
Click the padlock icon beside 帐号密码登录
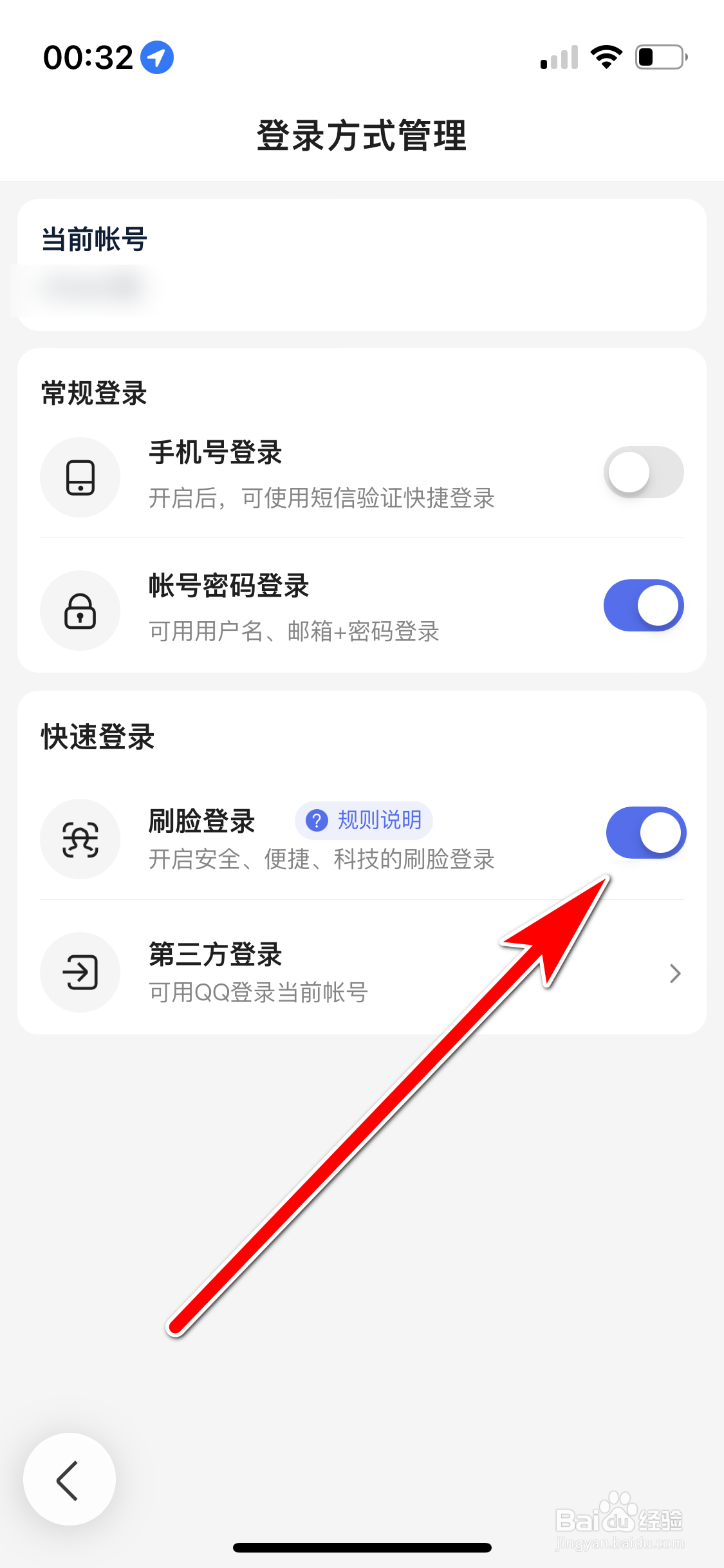80,610
